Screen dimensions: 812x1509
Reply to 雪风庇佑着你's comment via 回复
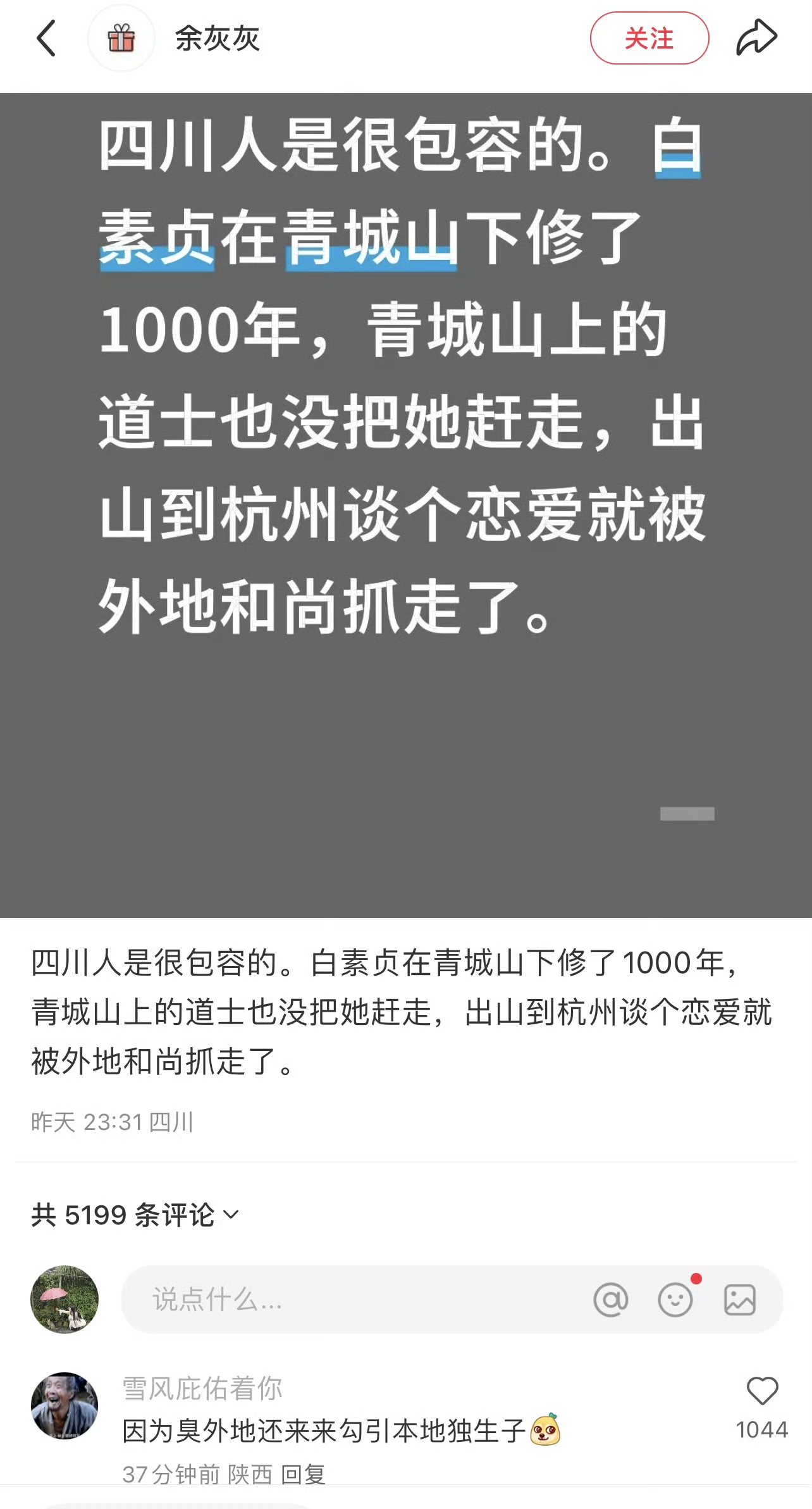click(x=303, y=1474)
